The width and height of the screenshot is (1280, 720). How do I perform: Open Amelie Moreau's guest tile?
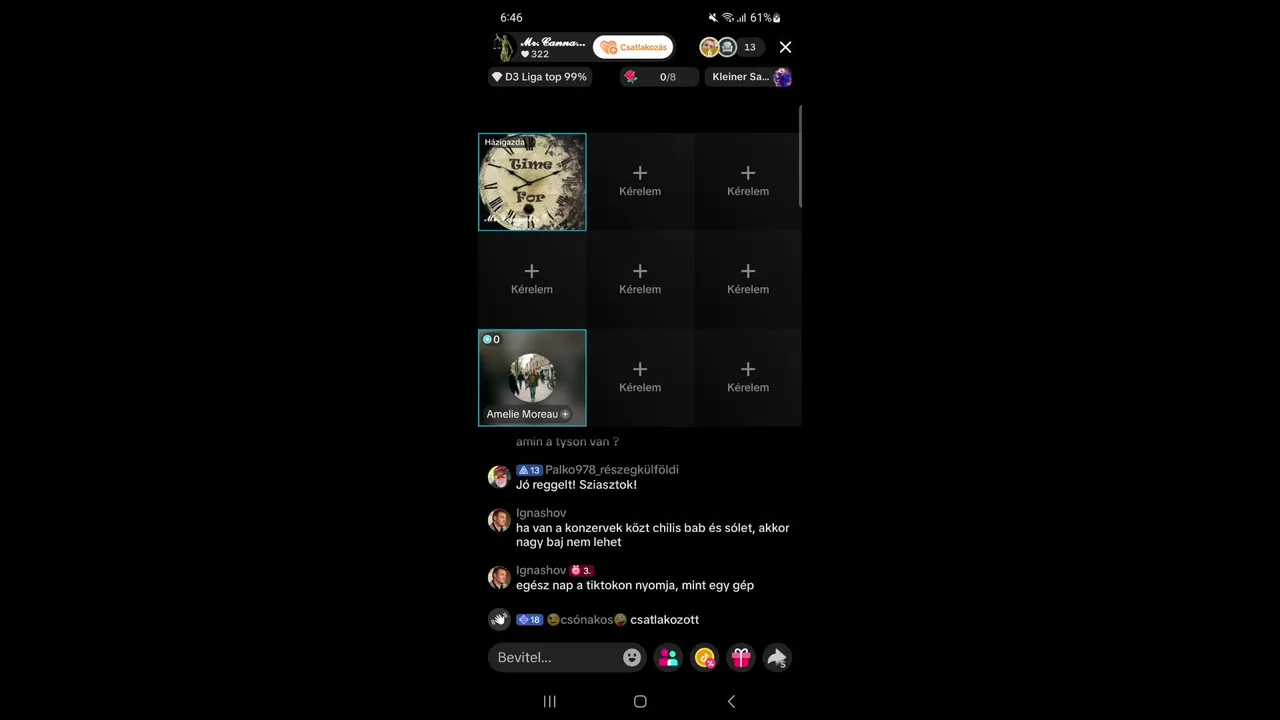532,377
